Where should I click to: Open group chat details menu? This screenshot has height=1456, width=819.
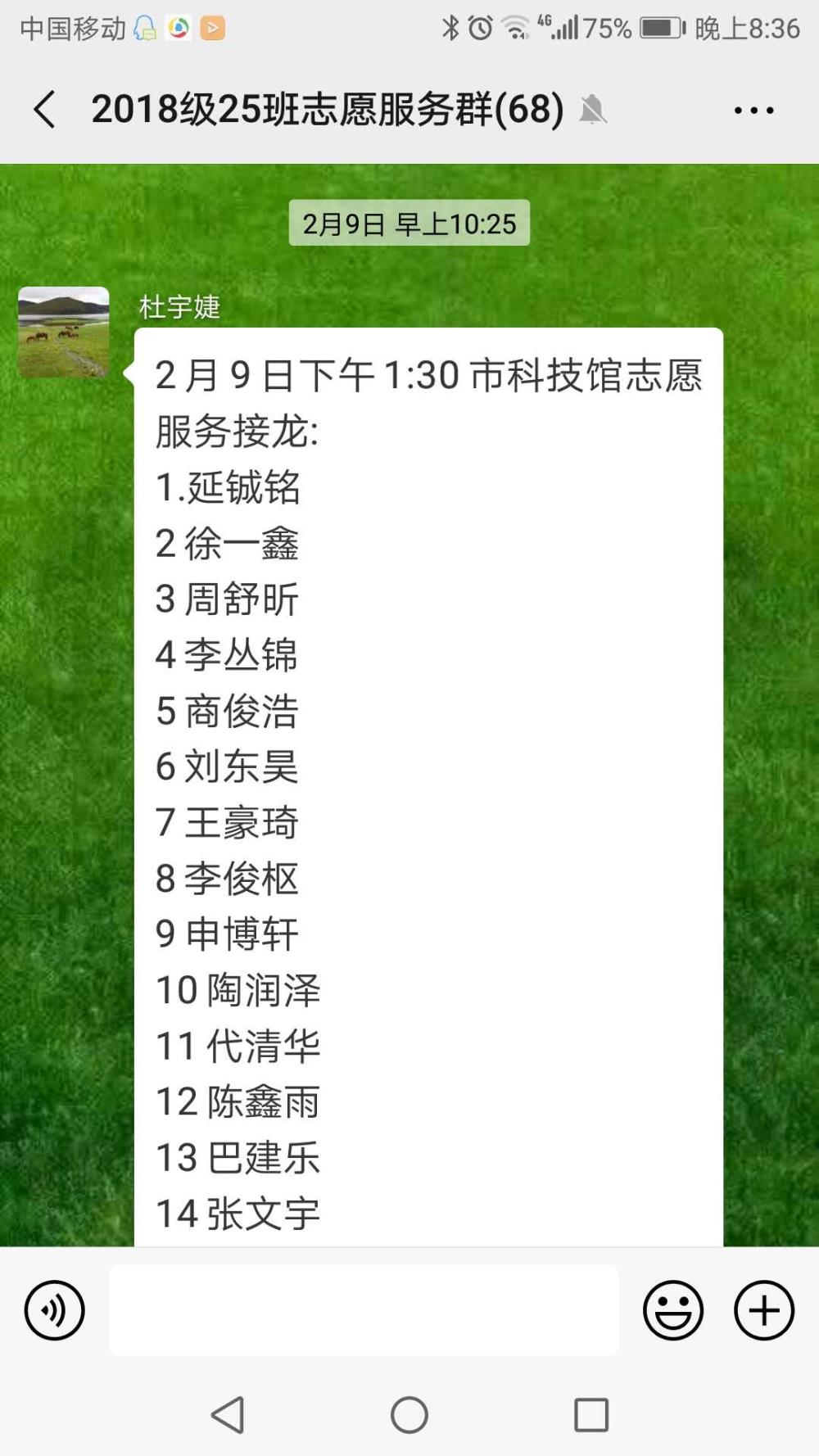753,110
